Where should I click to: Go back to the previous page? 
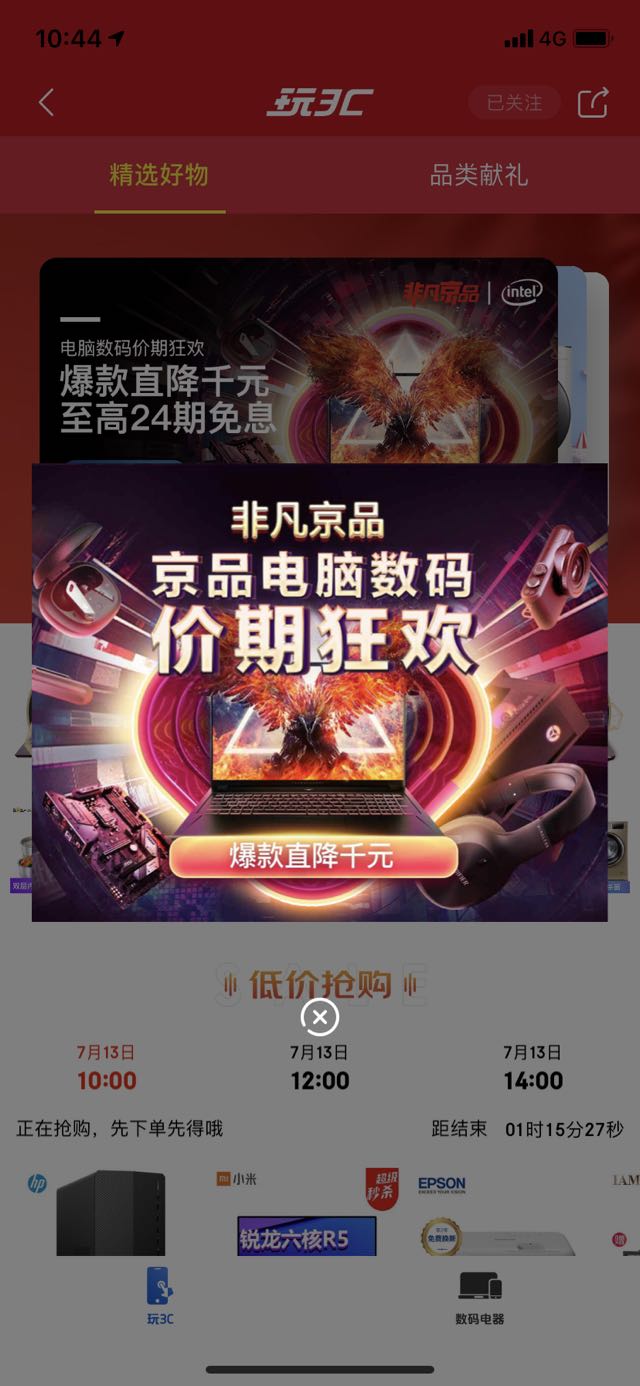click(46, 102)
